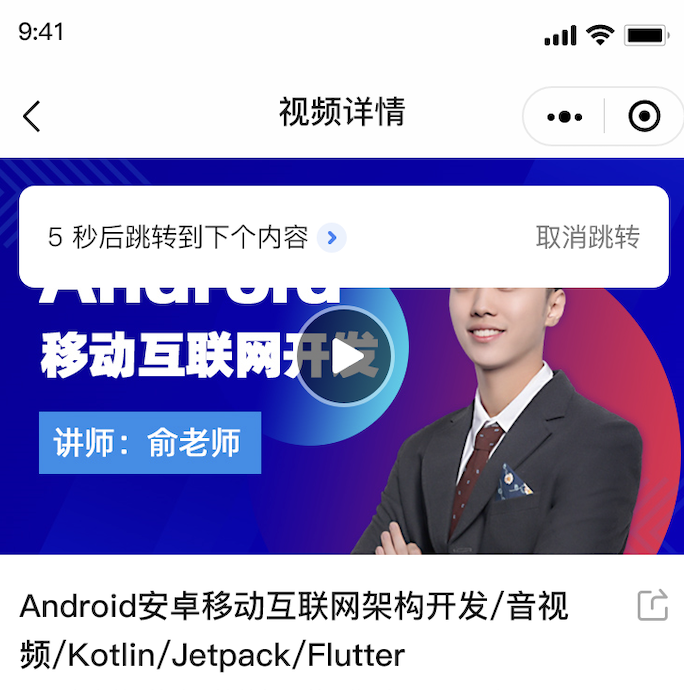The height and width of the screenshot is (690, 684).
Task: Jump to the next content now
Action: pos(332,238)
